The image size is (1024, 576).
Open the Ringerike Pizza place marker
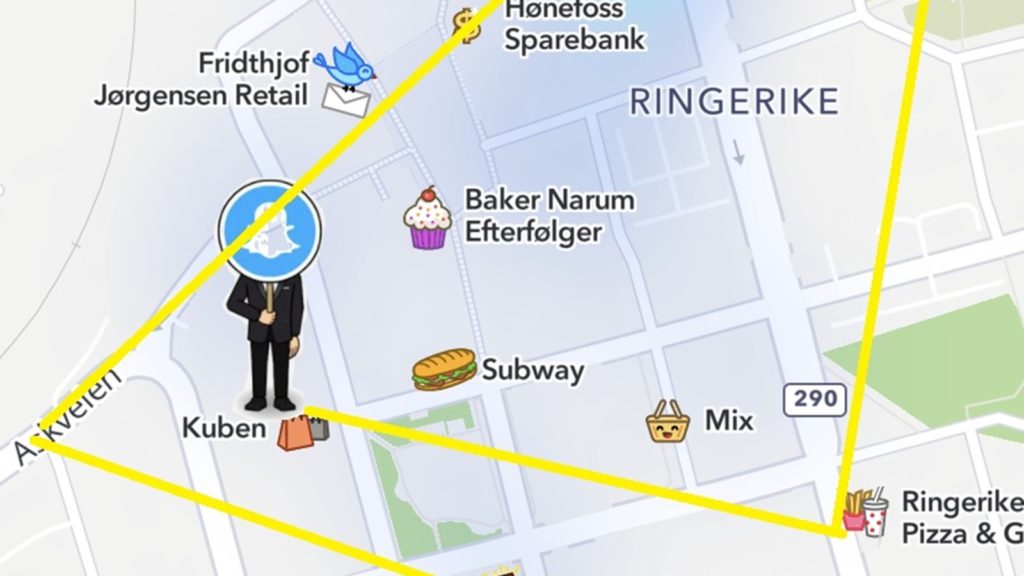[866, 512]
